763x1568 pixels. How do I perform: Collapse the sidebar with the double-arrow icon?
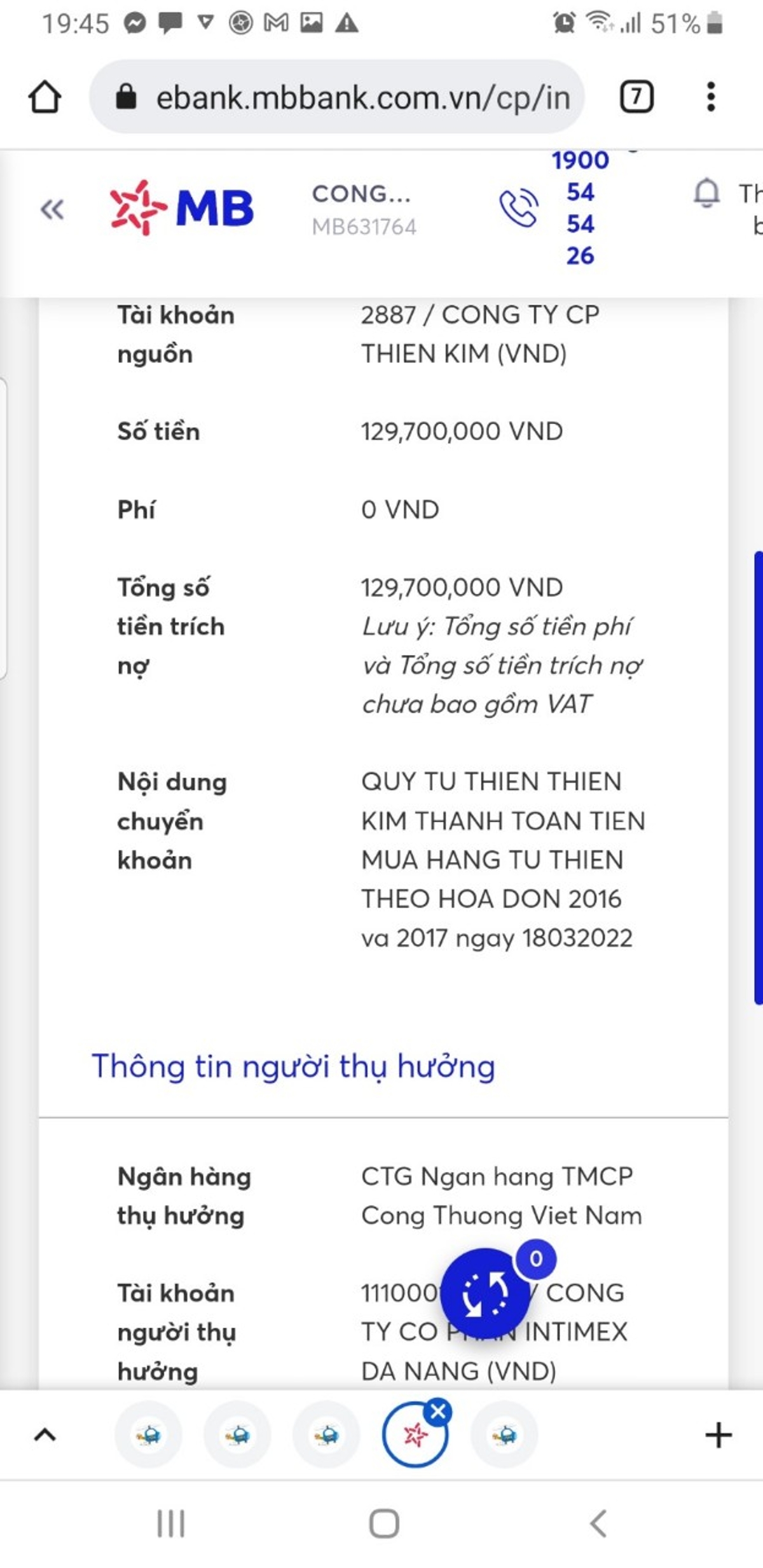[52, 209]
